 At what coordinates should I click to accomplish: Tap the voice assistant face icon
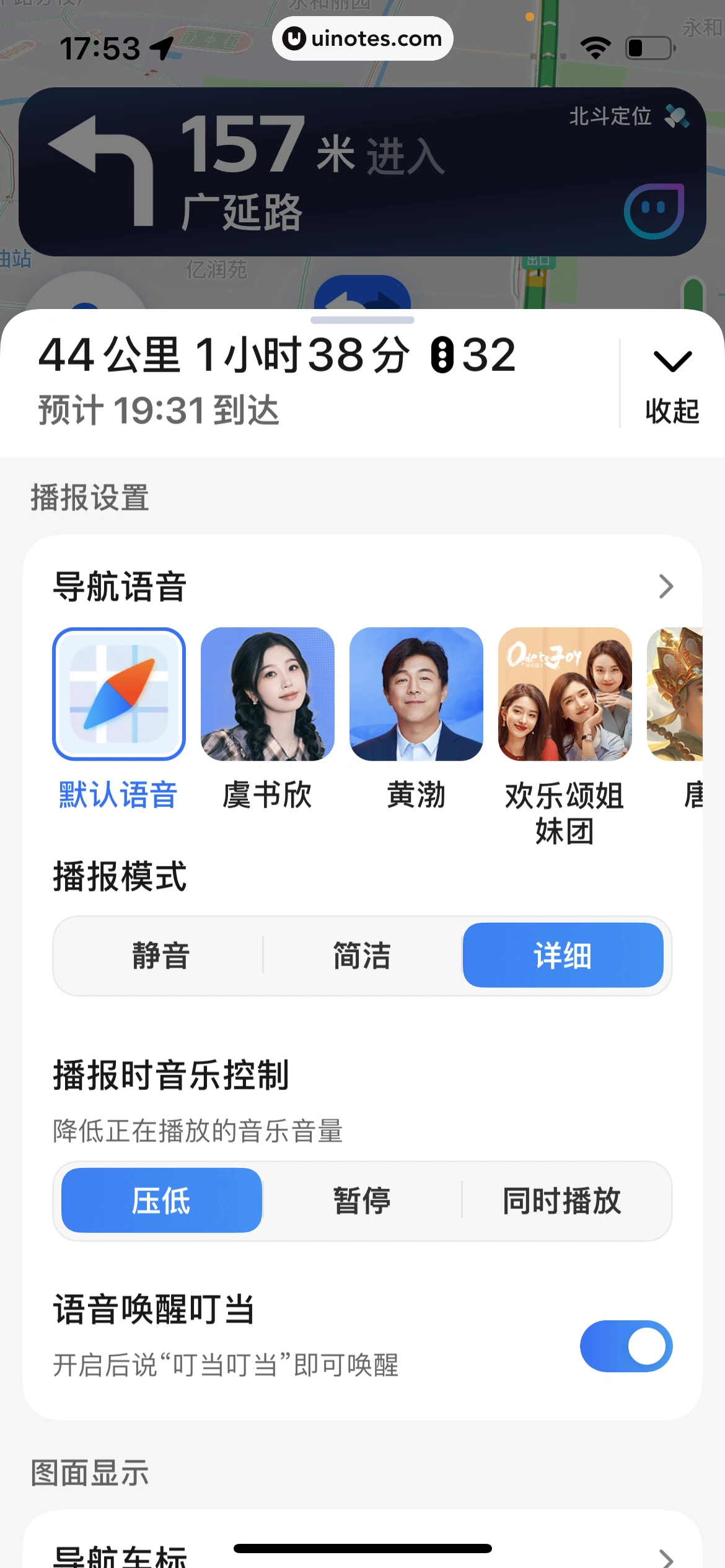(654, 211)
